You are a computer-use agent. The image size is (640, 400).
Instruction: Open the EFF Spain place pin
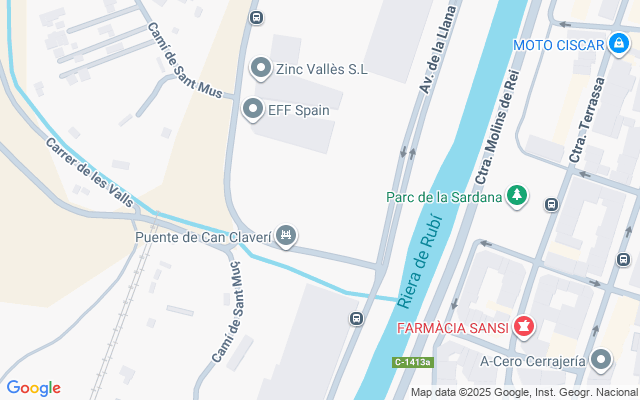tap(253, 109)
